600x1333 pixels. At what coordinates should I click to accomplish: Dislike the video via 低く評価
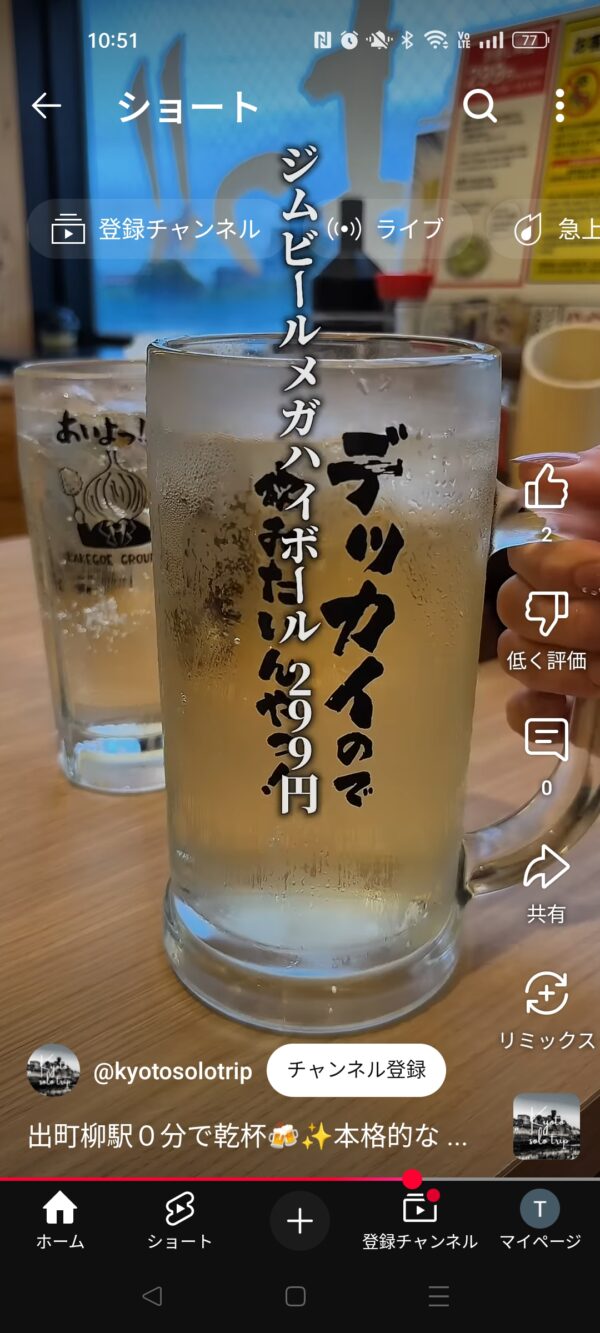[x=546, y=614]
